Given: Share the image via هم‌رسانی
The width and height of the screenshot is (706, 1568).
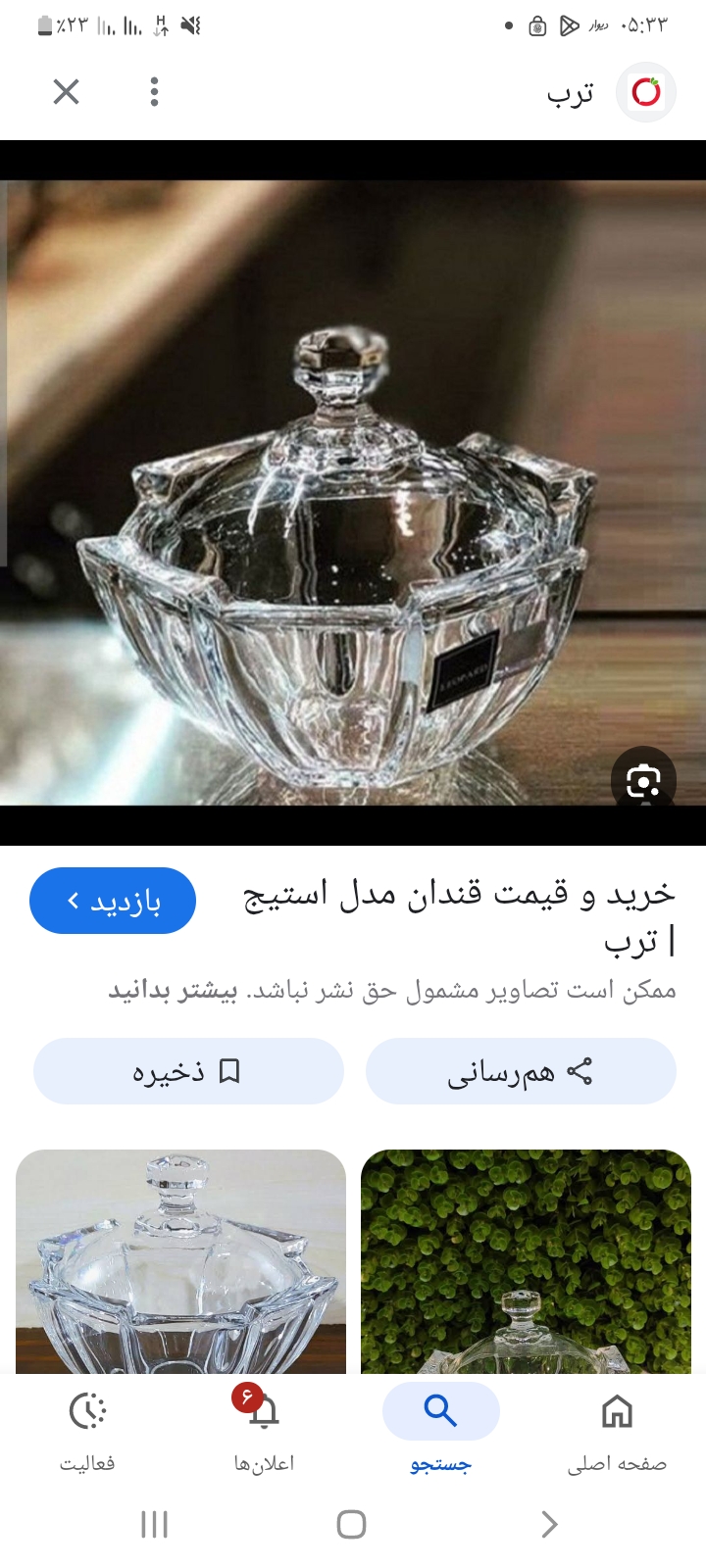Looking at the screenshot, I should click(521, 1072).
